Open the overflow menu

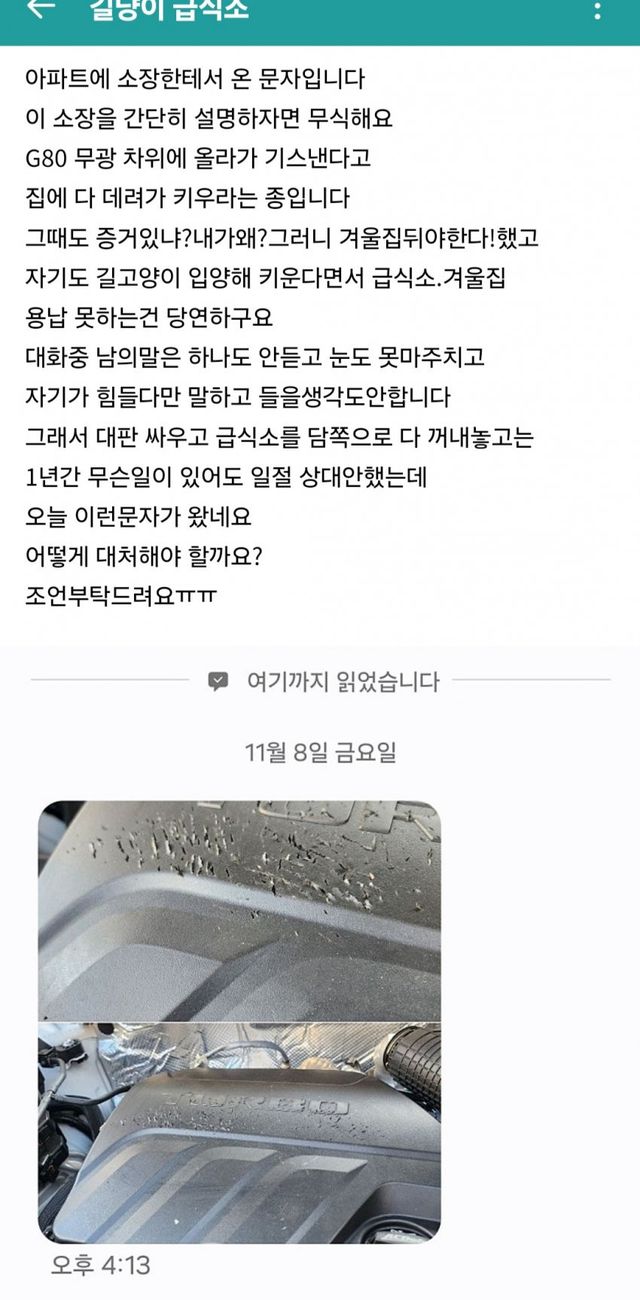click(598, 10)
